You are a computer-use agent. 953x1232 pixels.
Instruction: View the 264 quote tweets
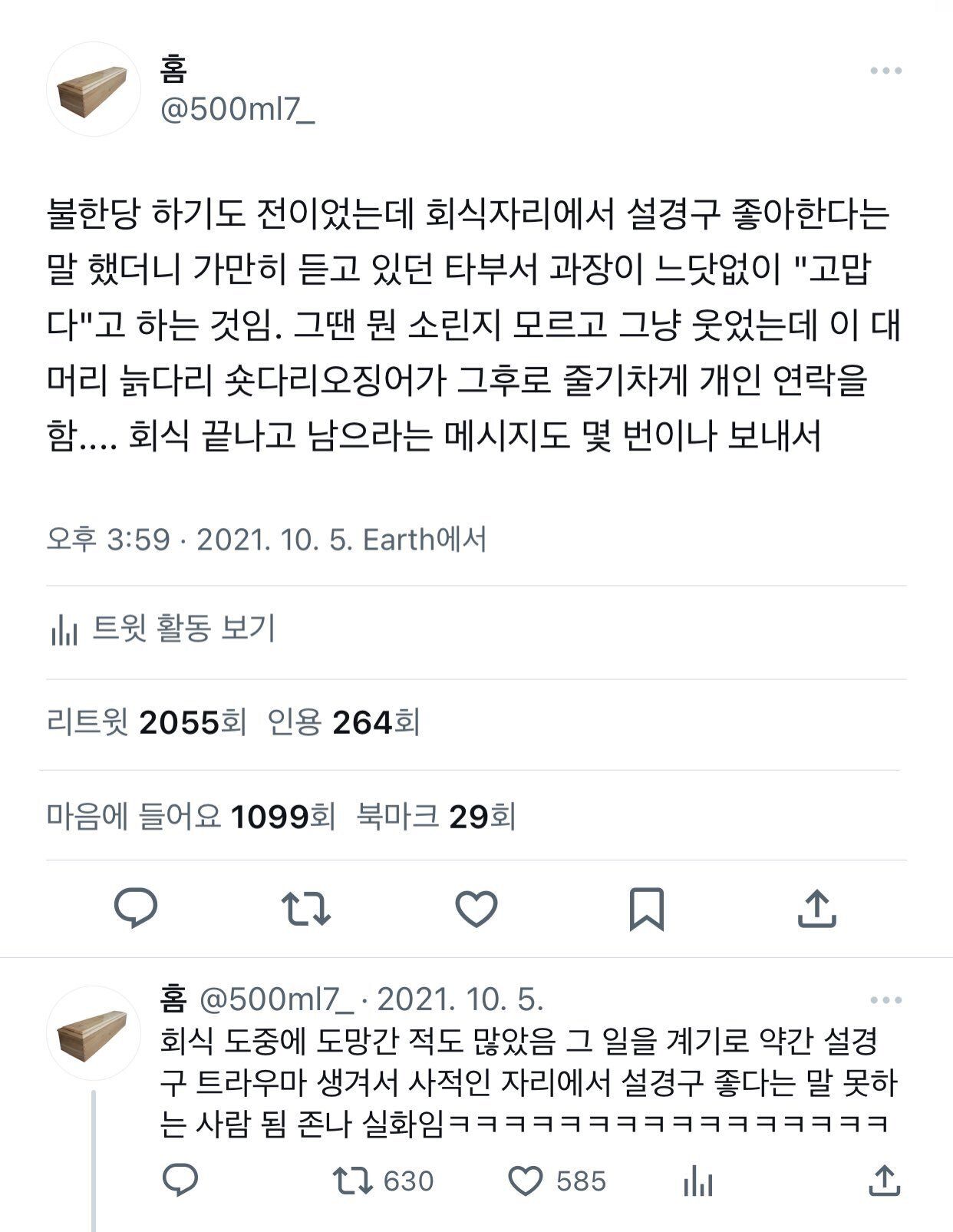click(x=344, y=722)
